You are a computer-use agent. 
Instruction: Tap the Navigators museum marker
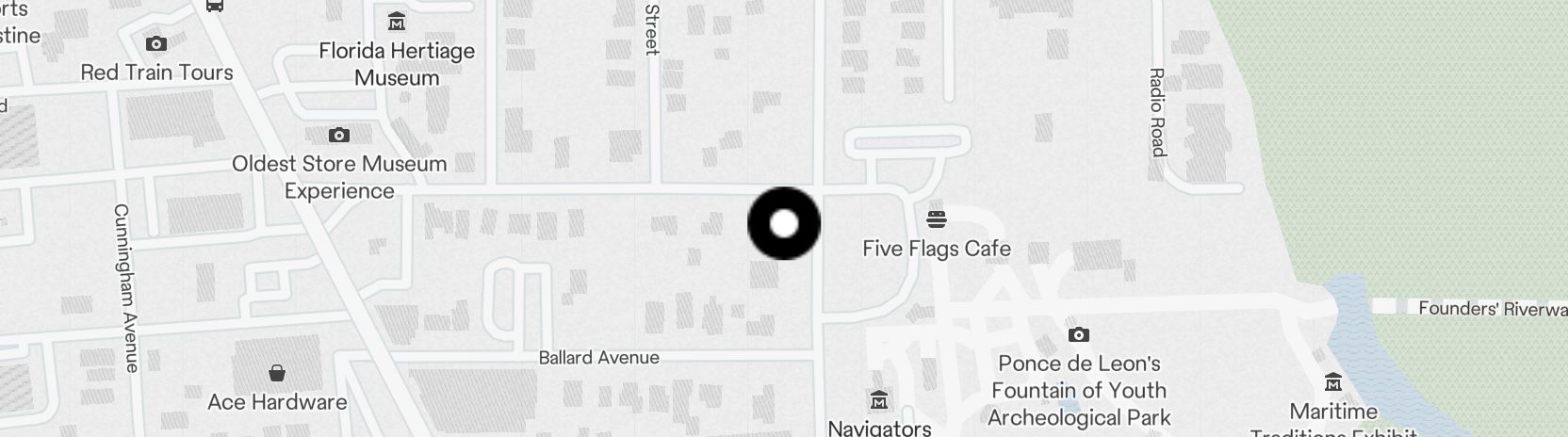tap(879, 400)
